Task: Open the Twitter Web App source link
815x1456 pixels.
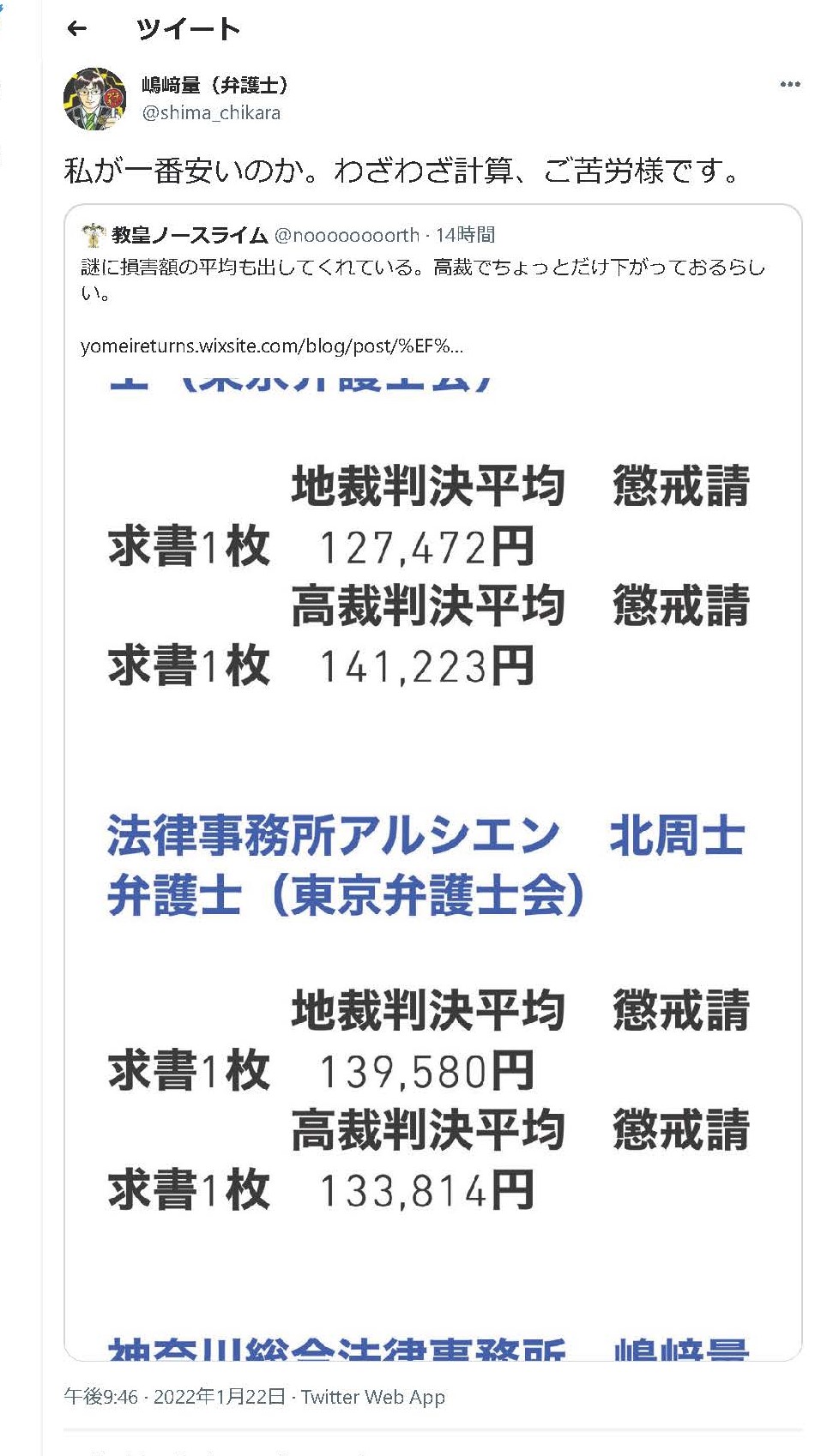Action: pyautogui.click(x=373, y=1397)
